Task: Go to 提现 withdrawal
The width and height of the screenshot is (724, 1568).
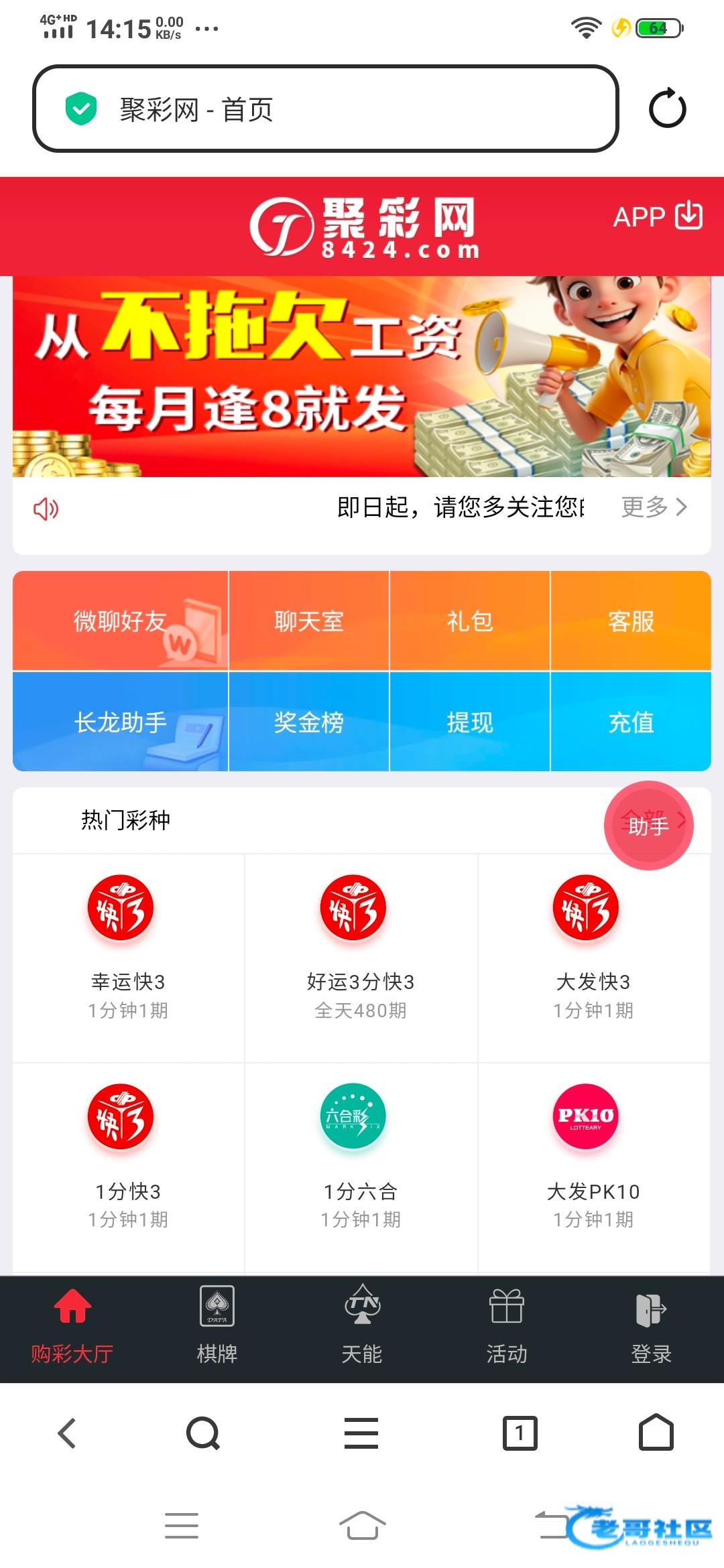Action: [x=470, y=722]
